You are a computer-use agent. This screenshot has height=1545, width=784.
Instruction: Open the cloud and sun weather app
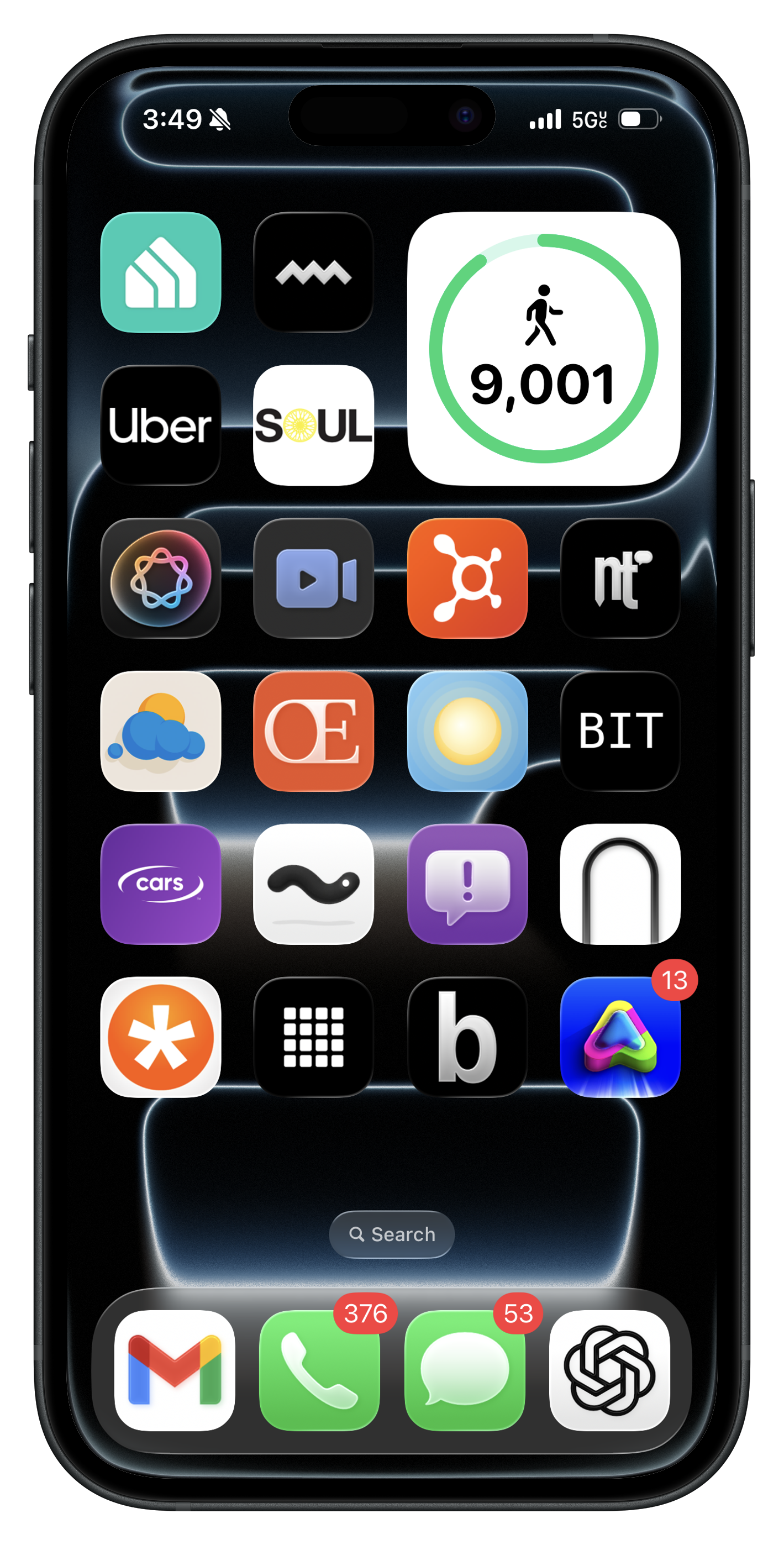click(x=161, y=731)
